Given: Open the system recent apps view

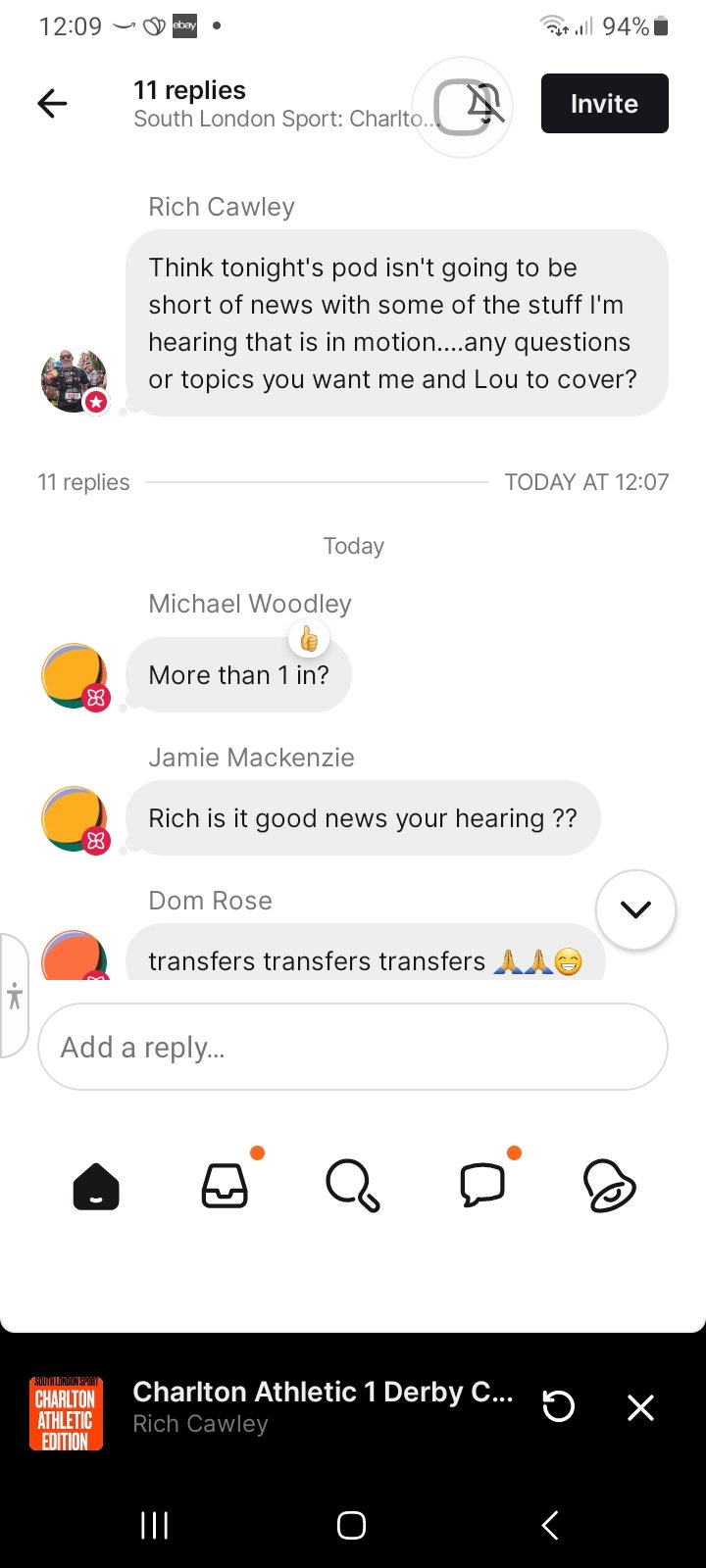Looking at the screenshot, I should 155,1525.
